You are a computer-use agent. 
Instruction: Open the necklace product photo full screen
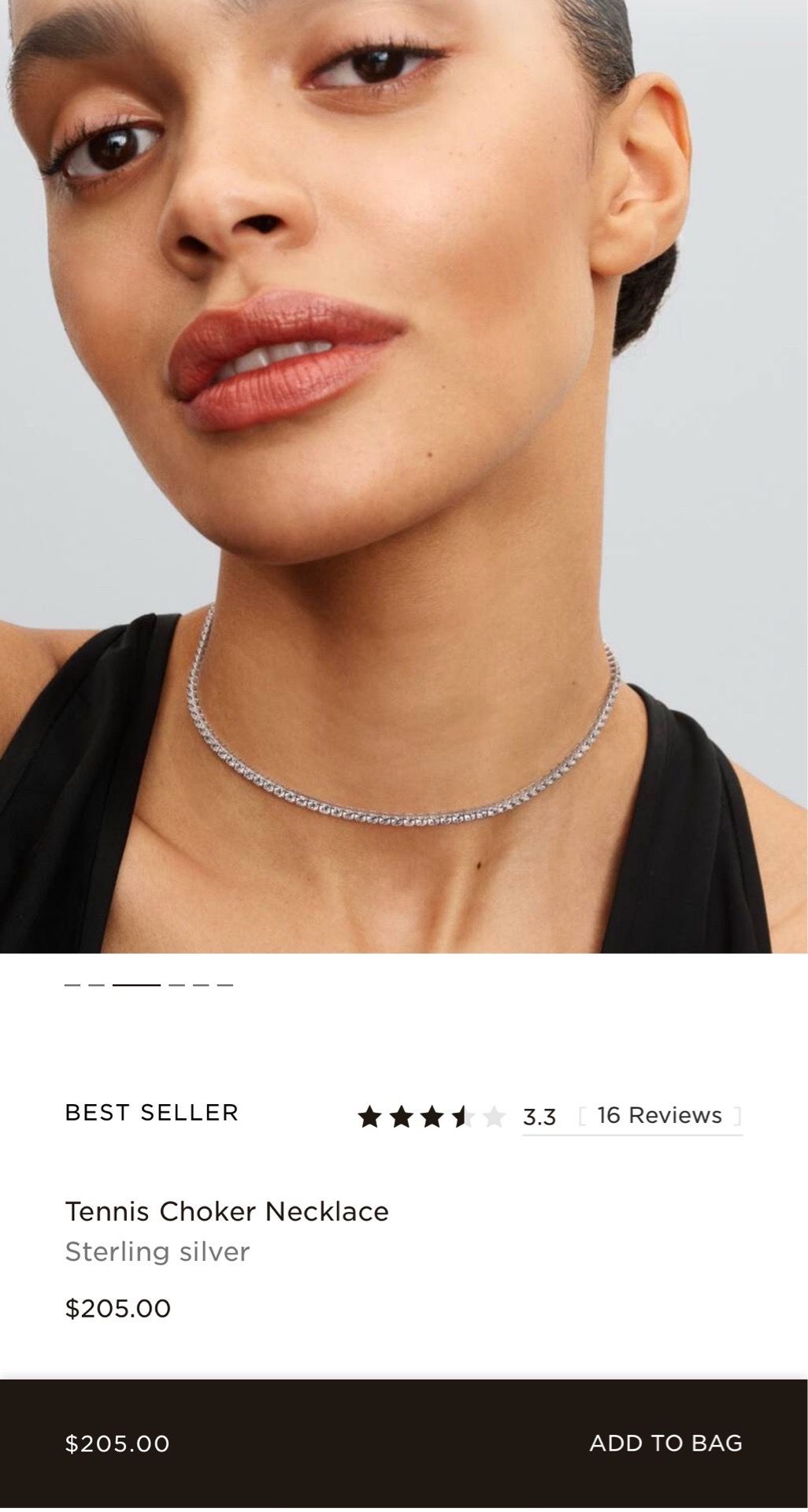404,476
